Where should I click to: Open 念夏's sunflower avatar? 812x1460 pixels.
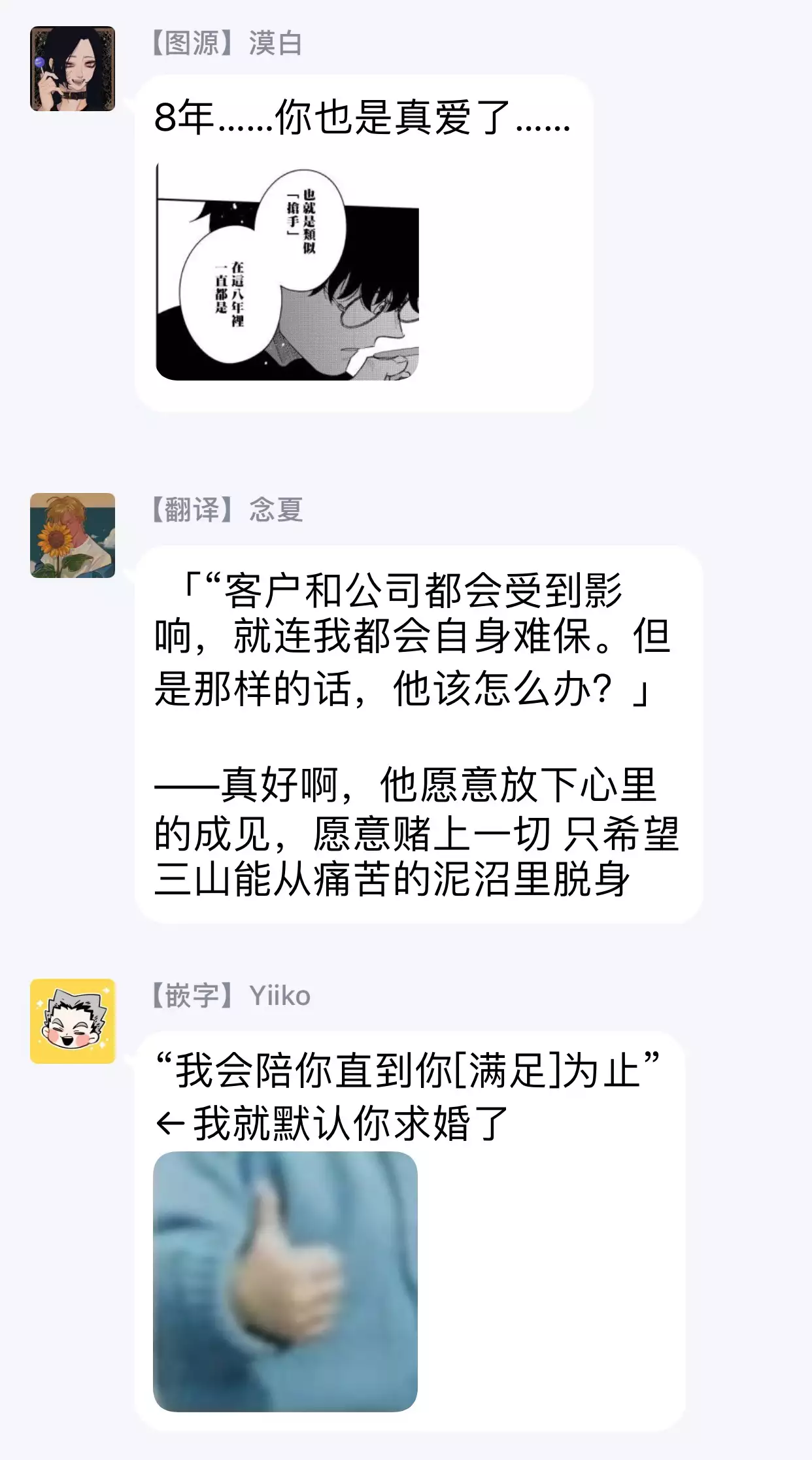pos(73,535)
